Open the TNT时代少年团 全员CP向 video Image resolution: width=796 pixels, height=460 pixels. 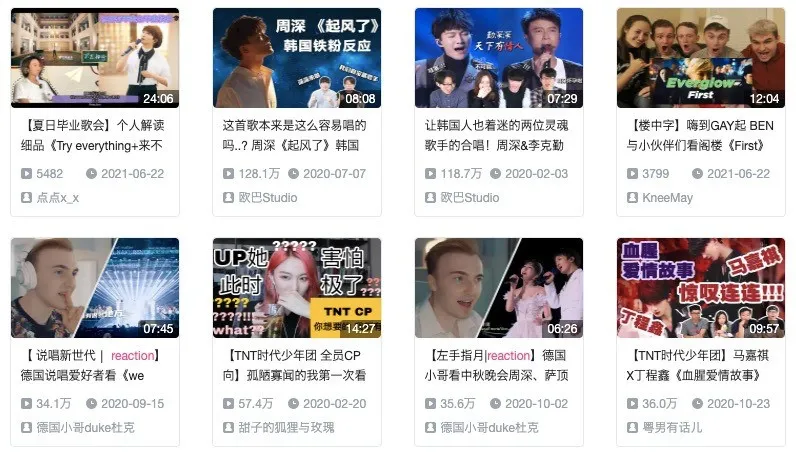point(296,288)
